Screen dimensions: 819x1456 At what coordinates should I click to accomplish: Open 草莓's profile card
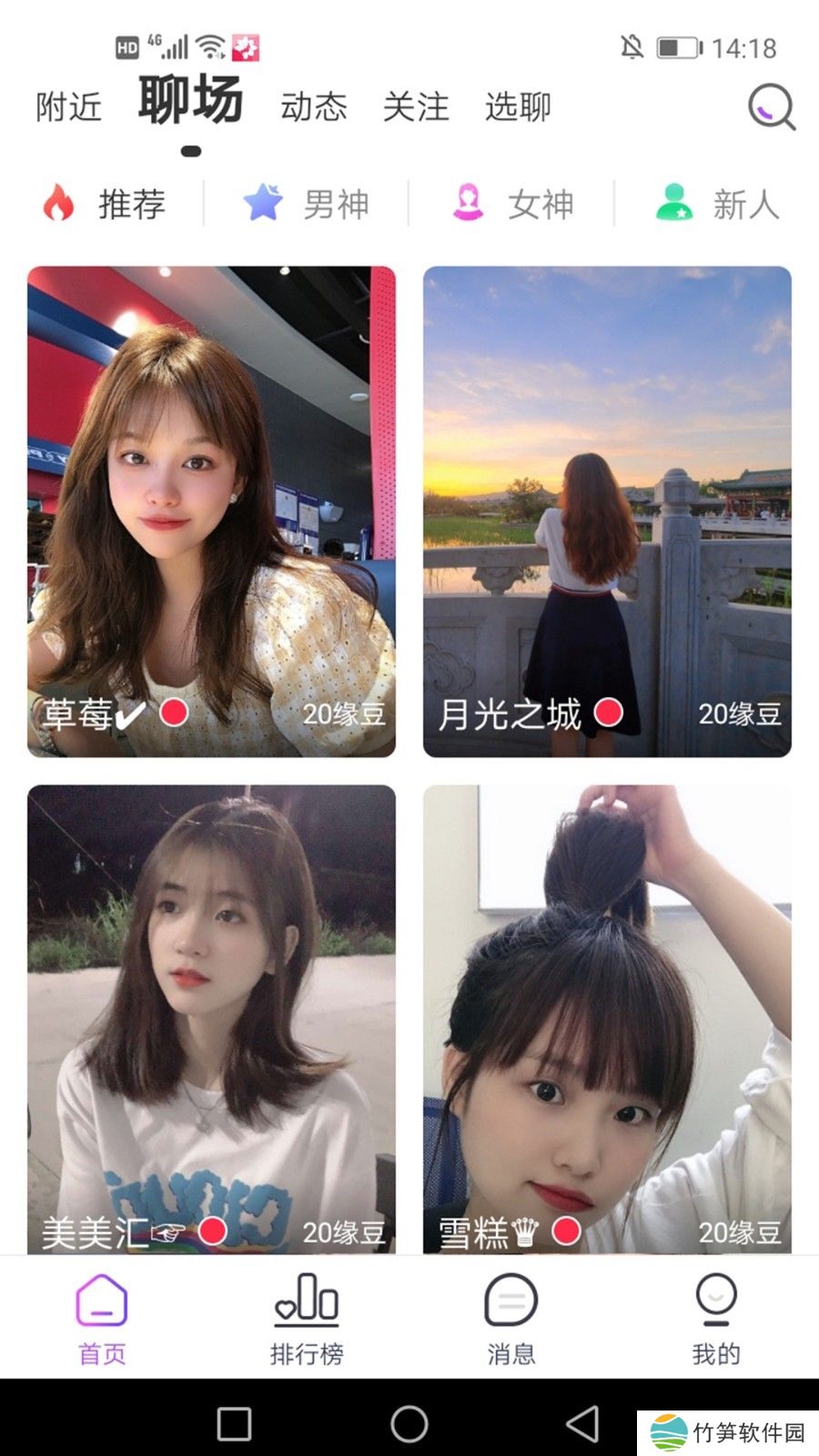211,510
